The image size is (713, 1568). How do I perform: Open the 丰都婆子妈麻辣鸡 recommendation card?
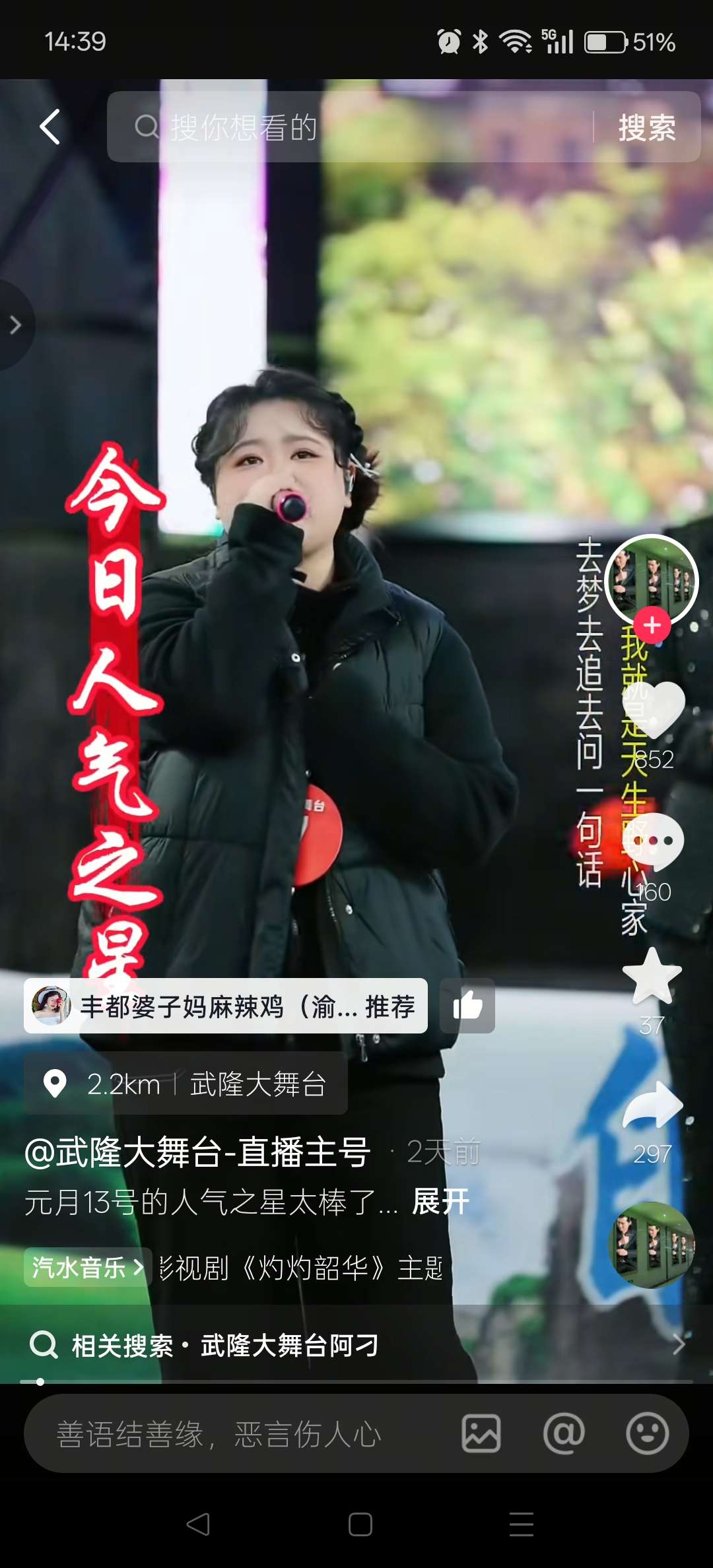tap(226, 1006)
